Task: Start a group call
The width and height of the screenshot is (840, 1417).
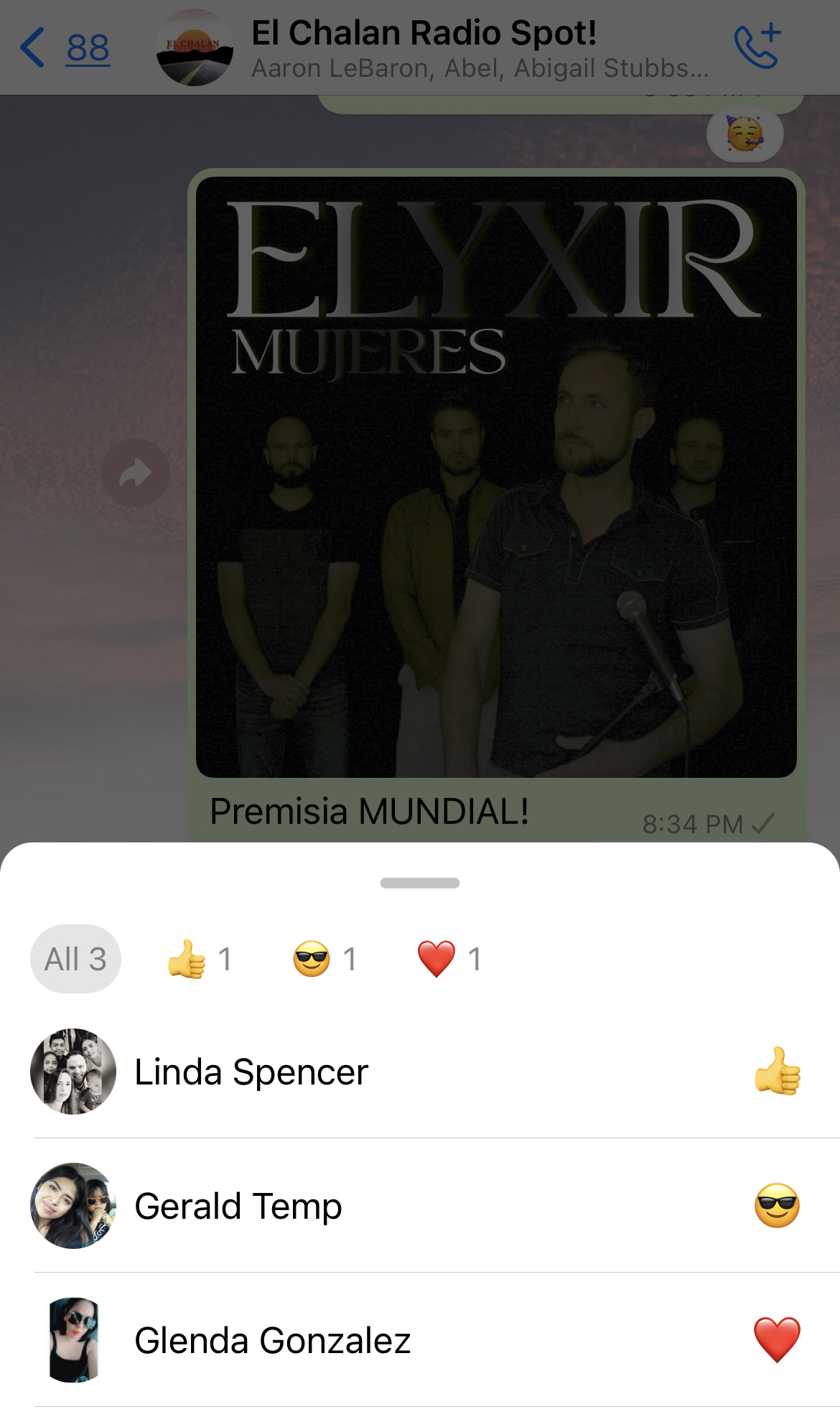Action: click(x=757, y=47)
